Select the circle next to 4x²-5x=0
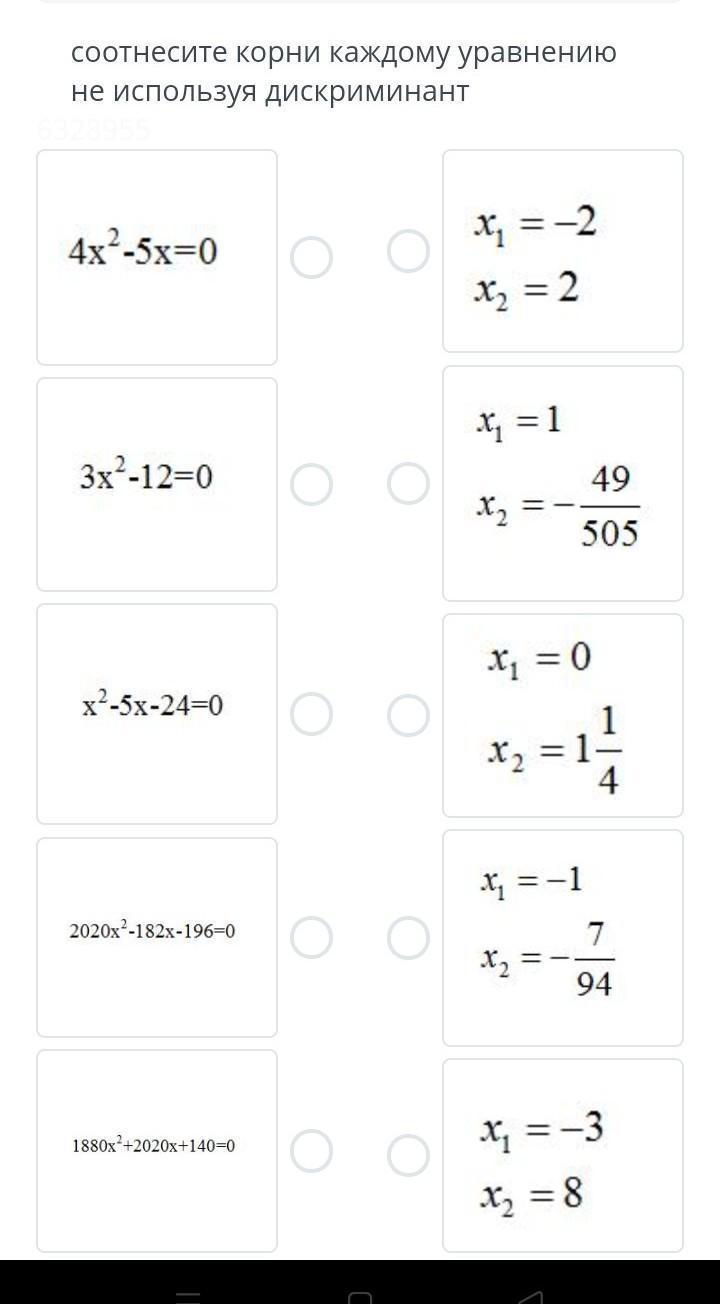 pyautogui.click(x=311, y=257)
